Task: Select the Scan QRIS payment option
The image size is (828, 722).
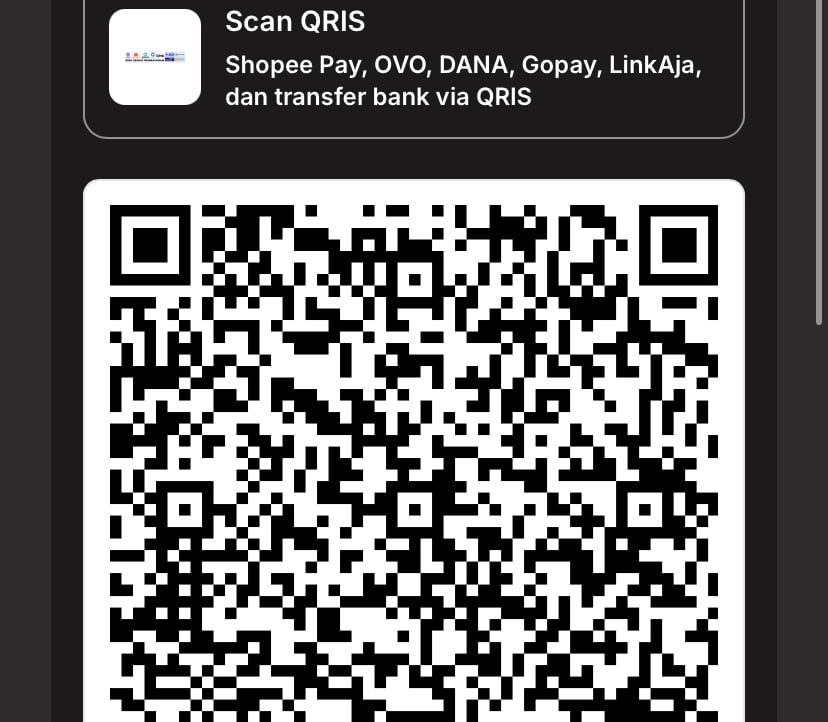Action: point(413,62)
